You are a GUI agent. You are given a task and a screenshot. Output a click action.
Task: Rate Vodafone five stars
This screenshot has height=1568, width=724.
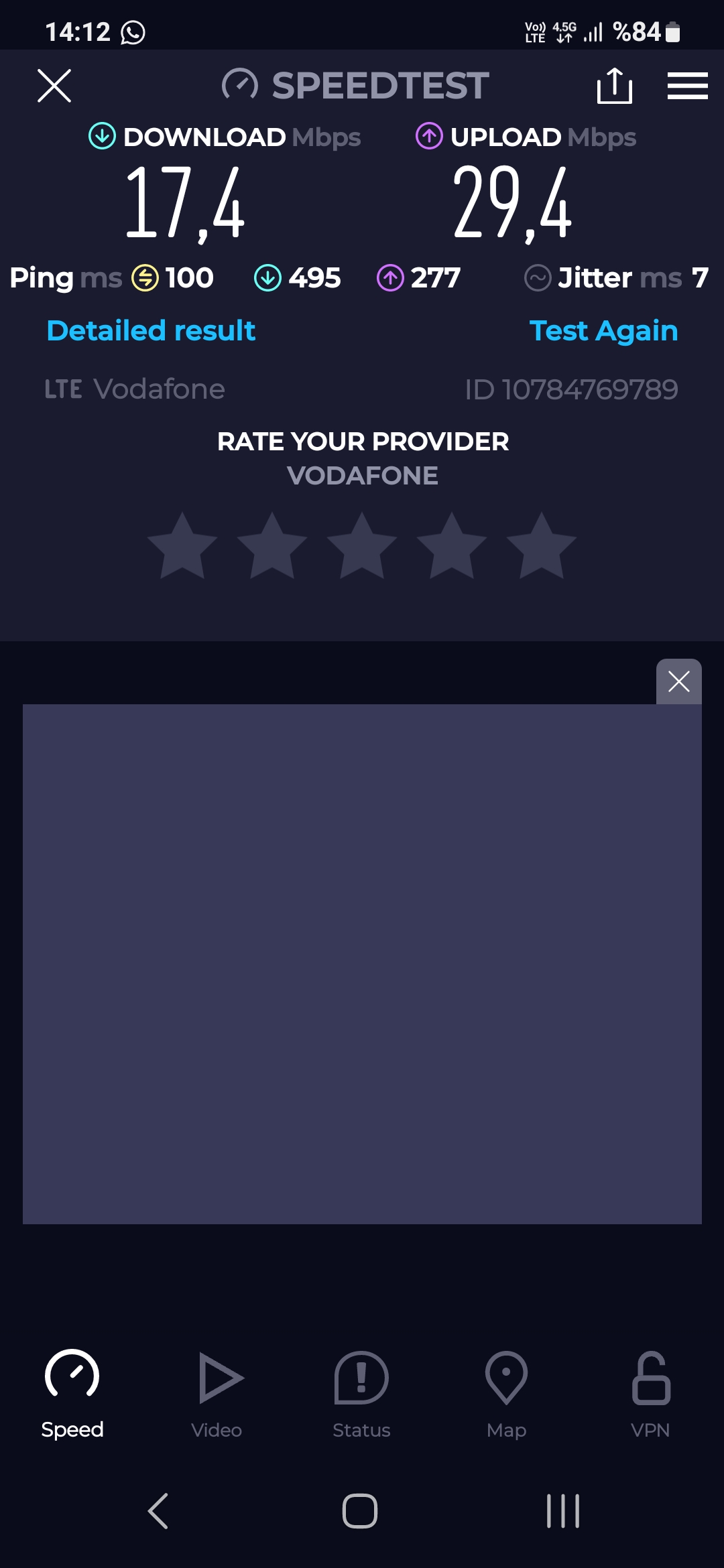coord(542,546)
